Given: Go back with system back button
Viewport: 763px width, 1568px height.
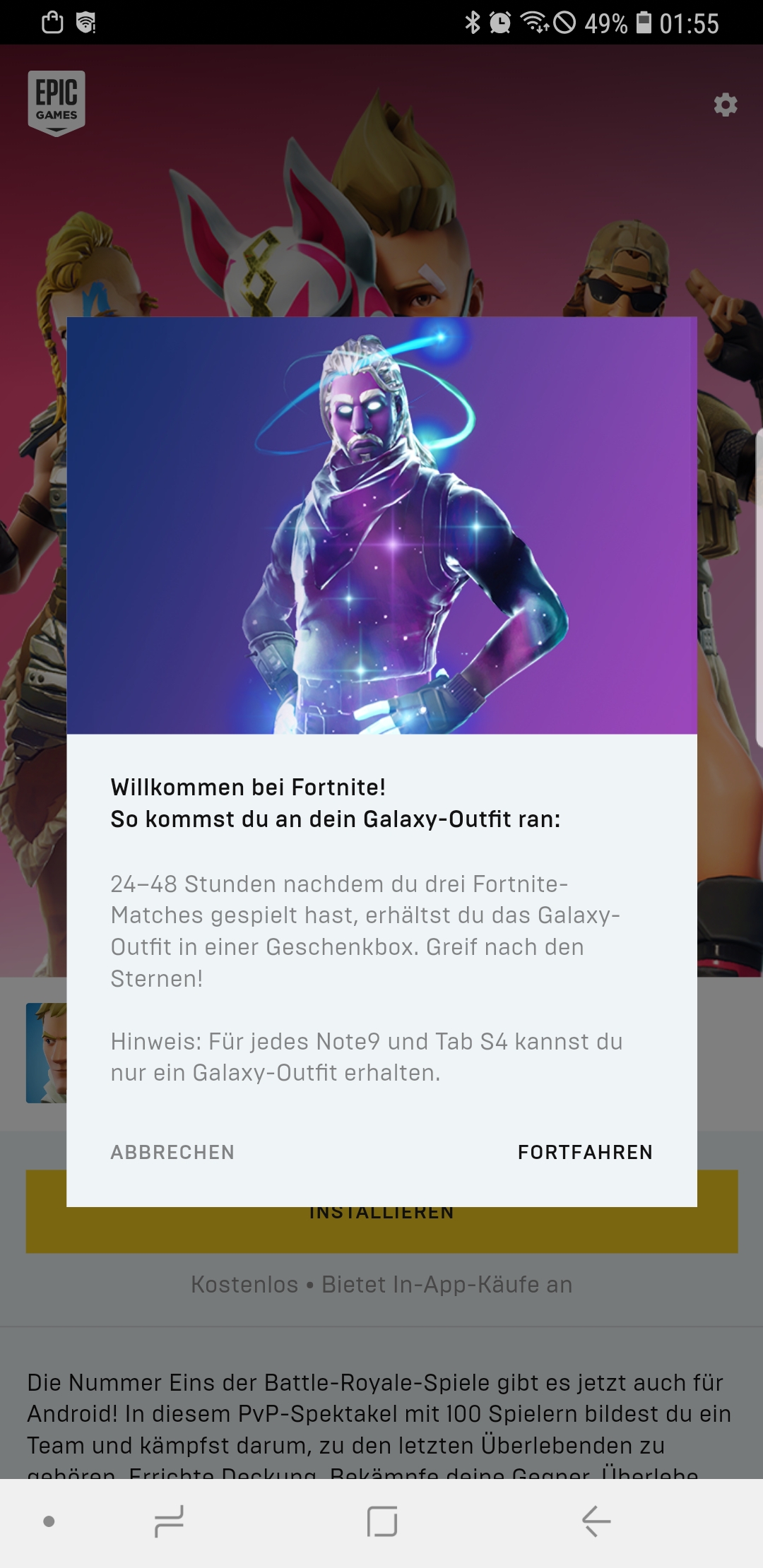Looking at the screenshot, I should point(596,1521).
